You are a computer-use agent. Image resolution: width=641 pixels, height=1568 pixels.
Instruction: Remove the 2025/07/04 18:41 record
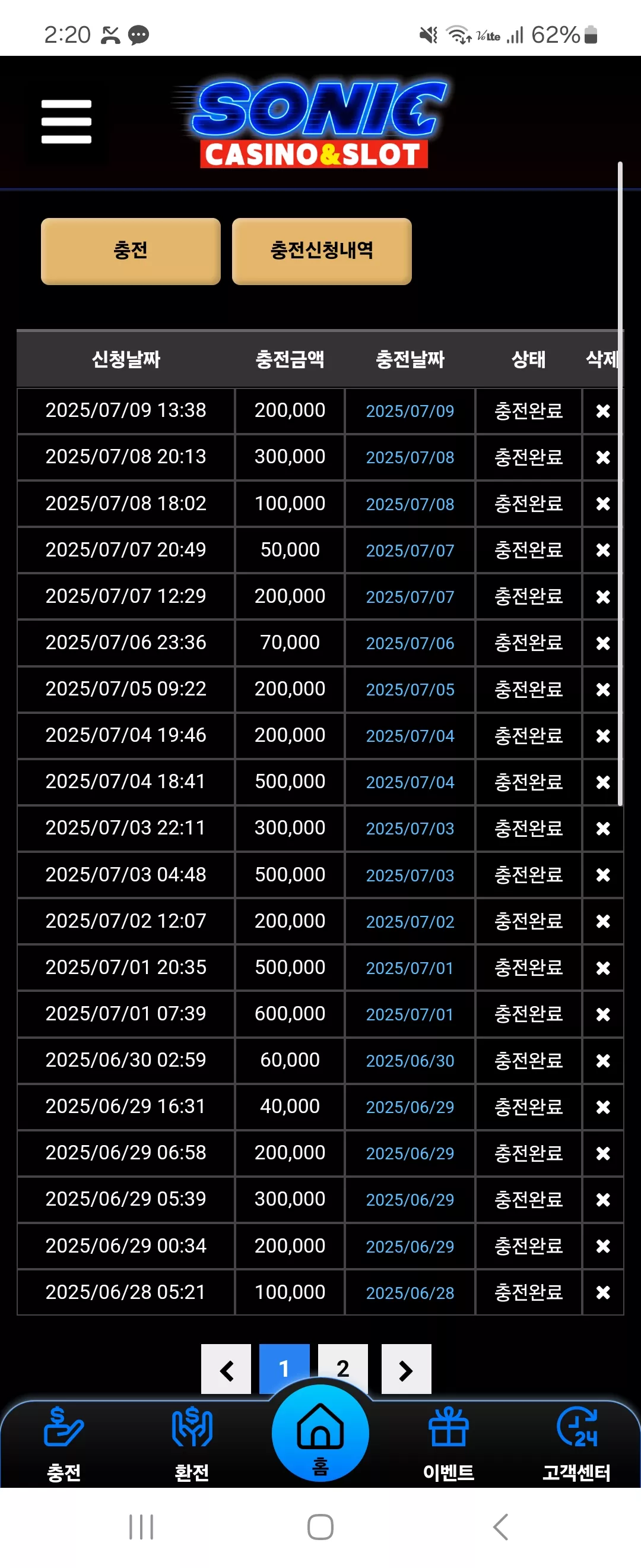(602, 782)
